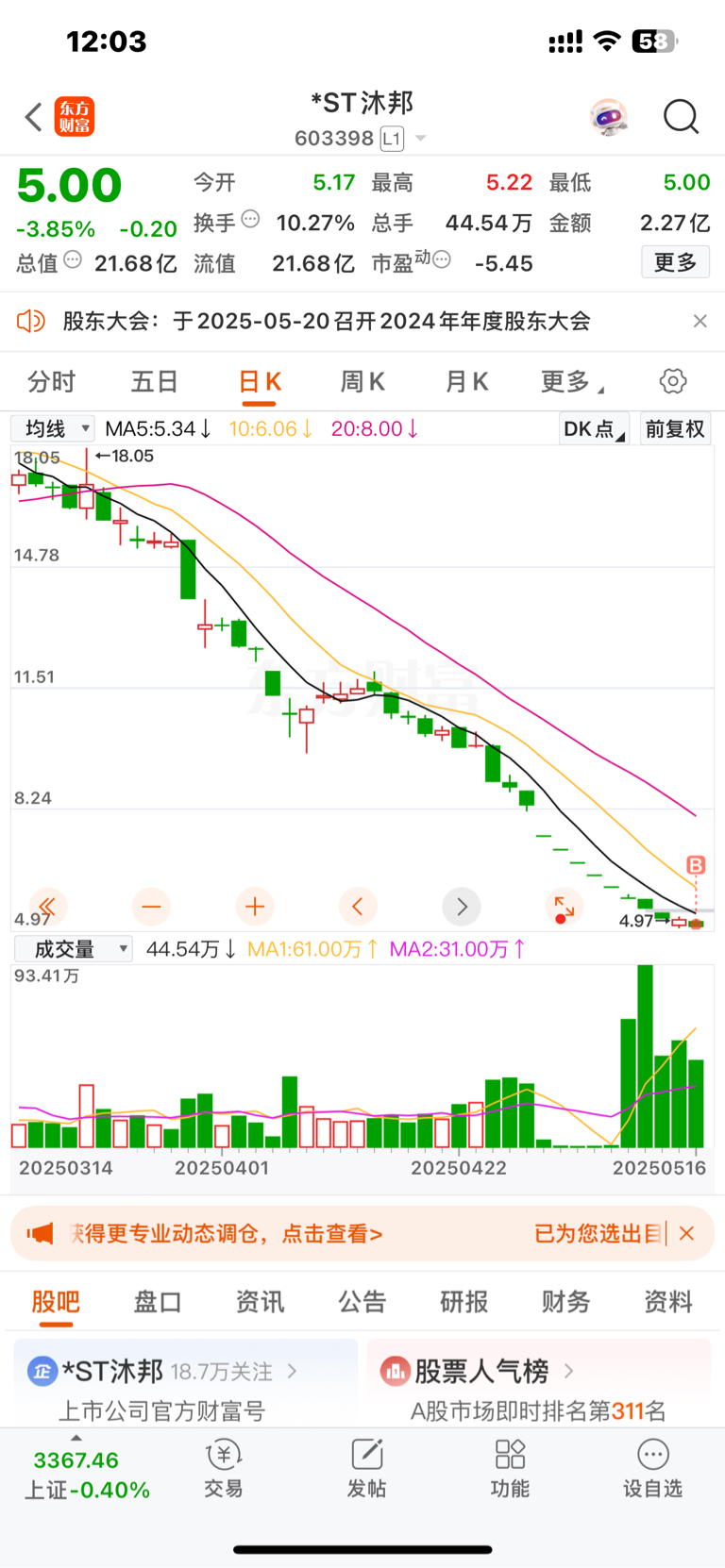Toggle the DK点 indicator
Viewport: 725px width, 1568px height.
594,428
